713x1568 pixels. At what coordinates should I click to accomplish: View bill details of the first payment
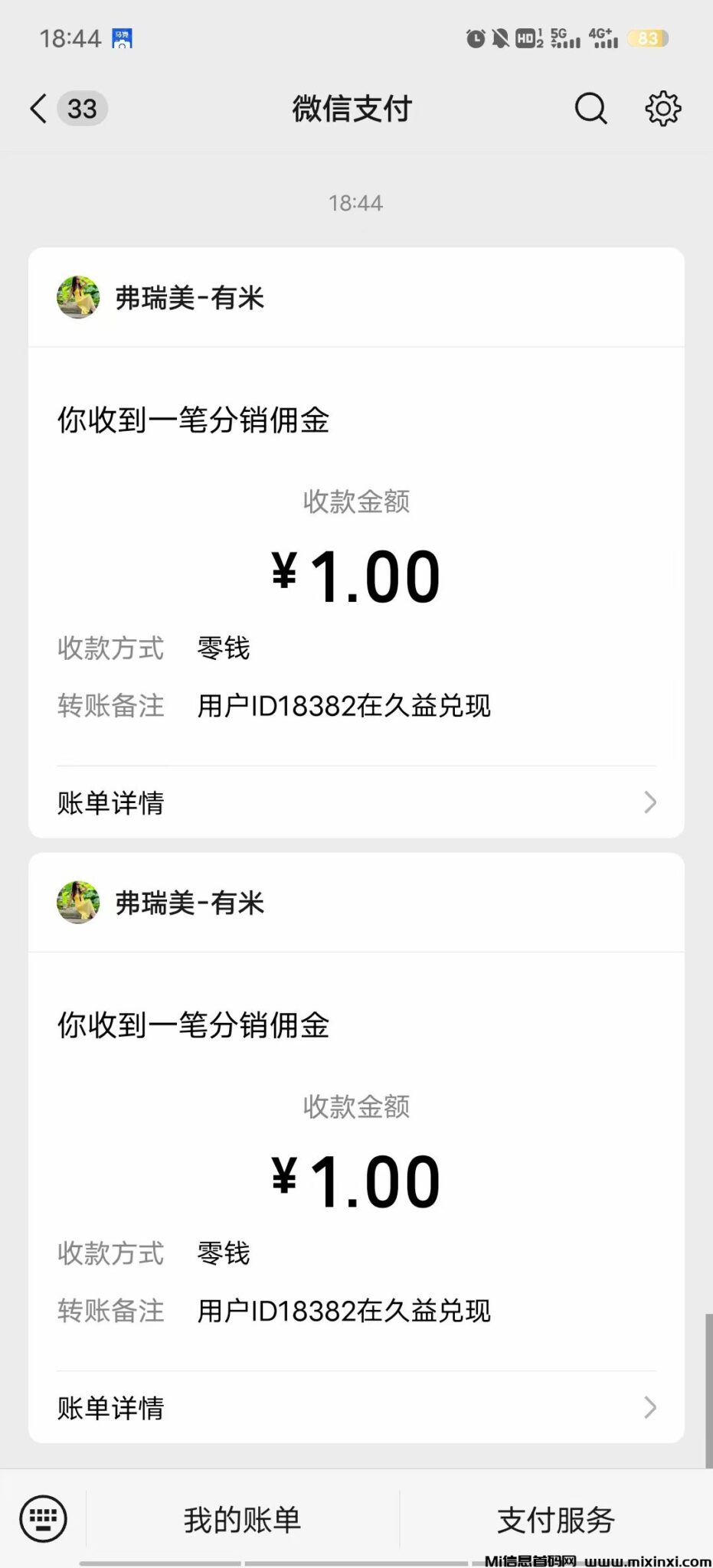tap(110, 802)
